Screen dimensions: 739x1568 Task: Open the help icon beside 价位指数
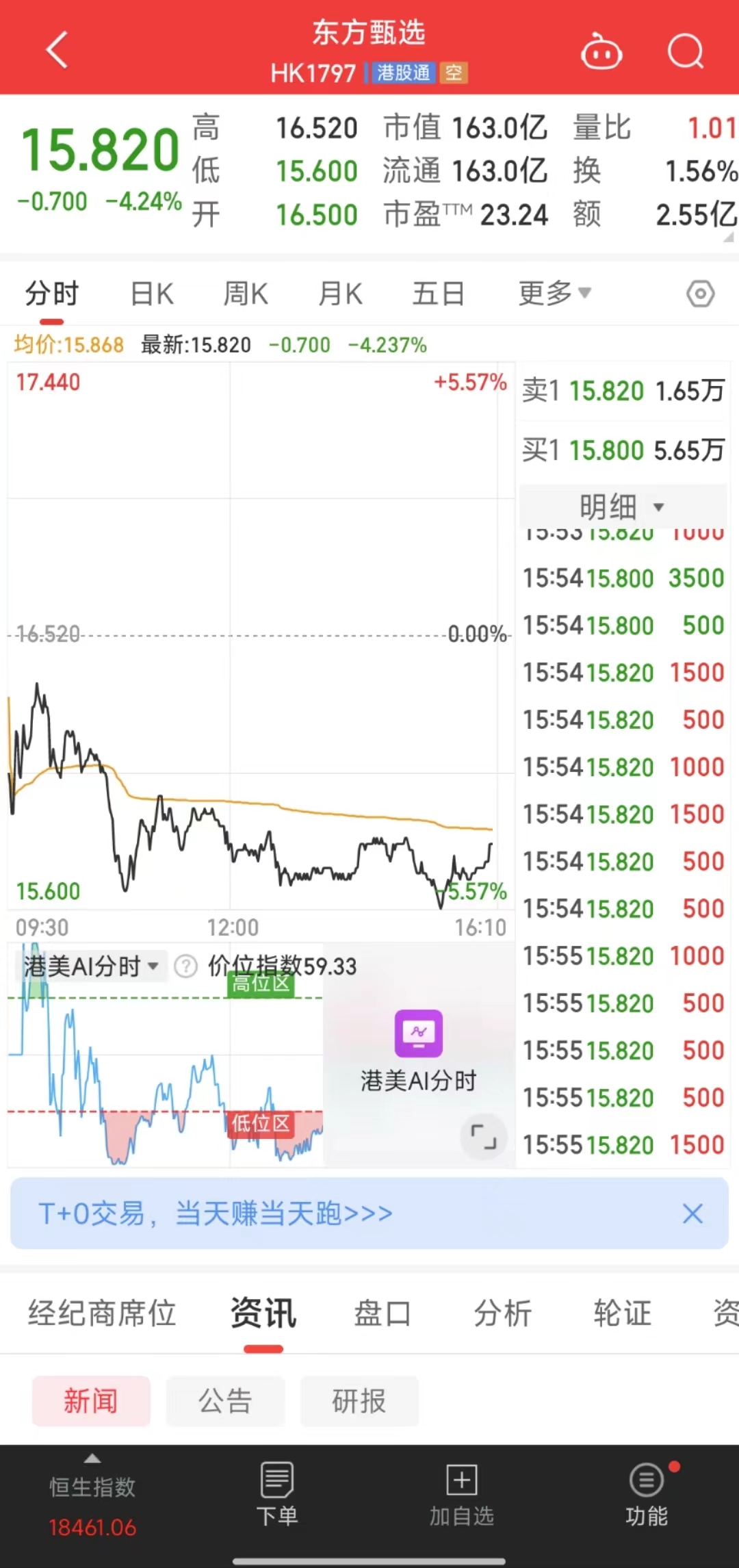click(x=186, y=966)
